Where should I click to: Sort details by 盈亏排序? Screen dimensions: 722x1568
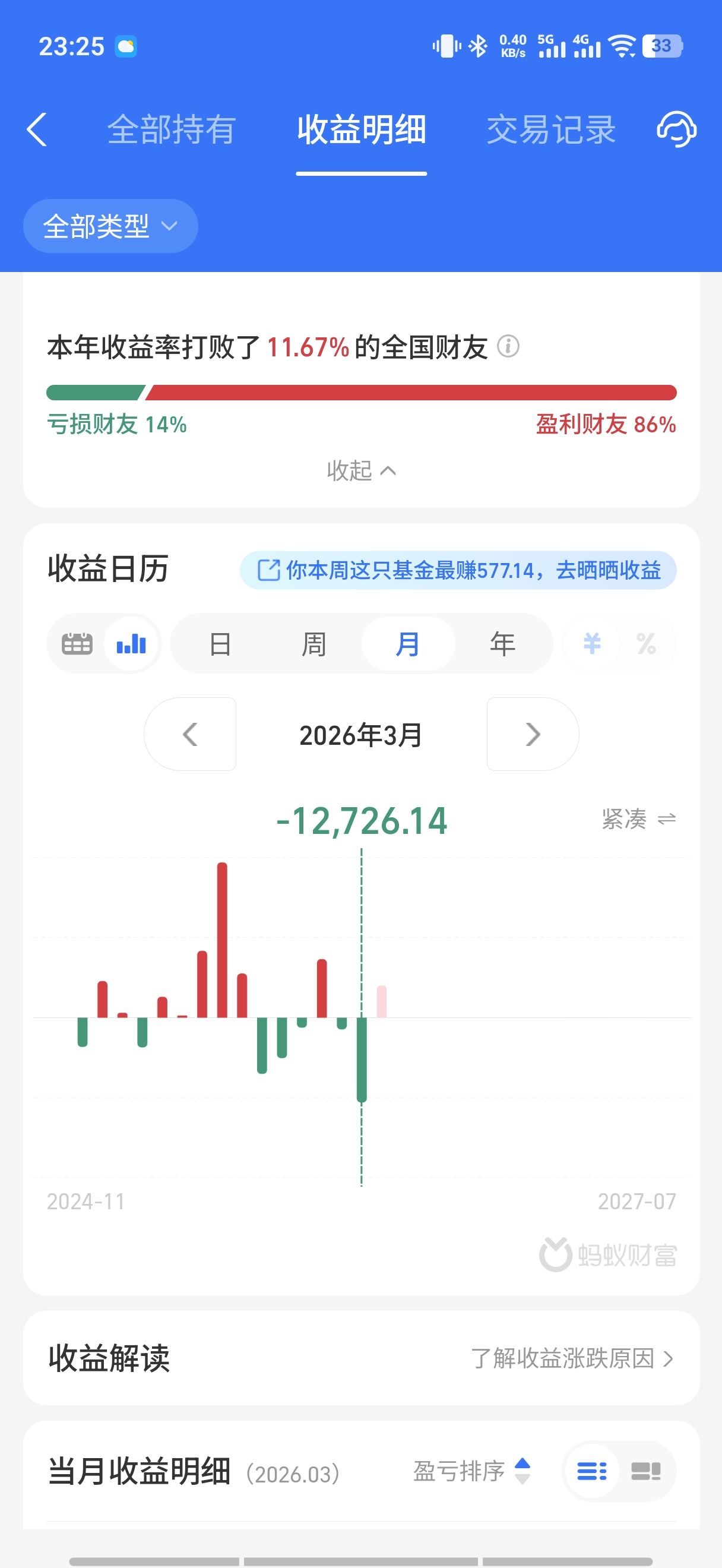[x=471, y=1471]
